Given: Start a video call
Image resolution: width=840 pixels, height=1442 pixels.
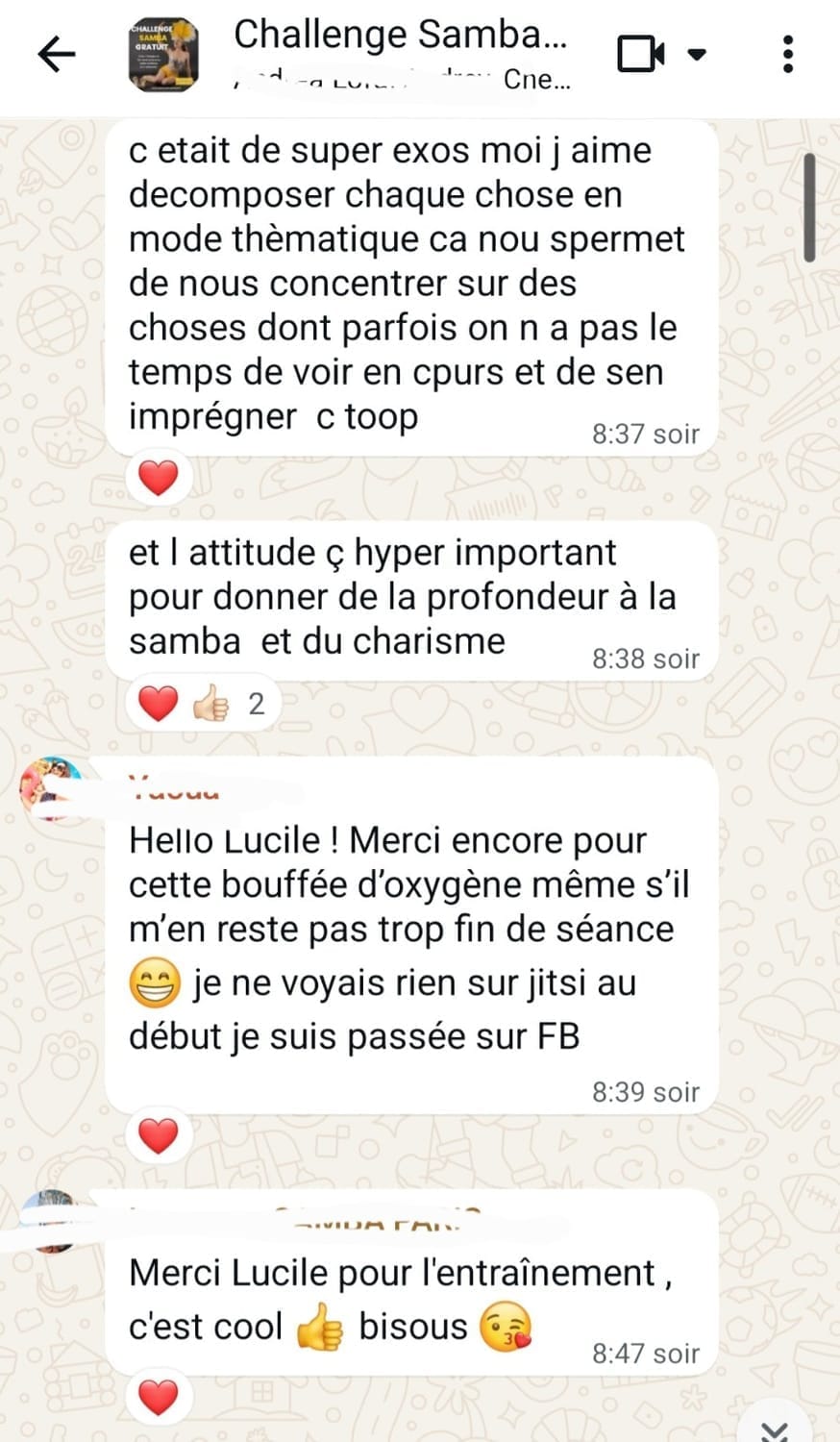Looking at the screenshot, I should pos(640,54).
